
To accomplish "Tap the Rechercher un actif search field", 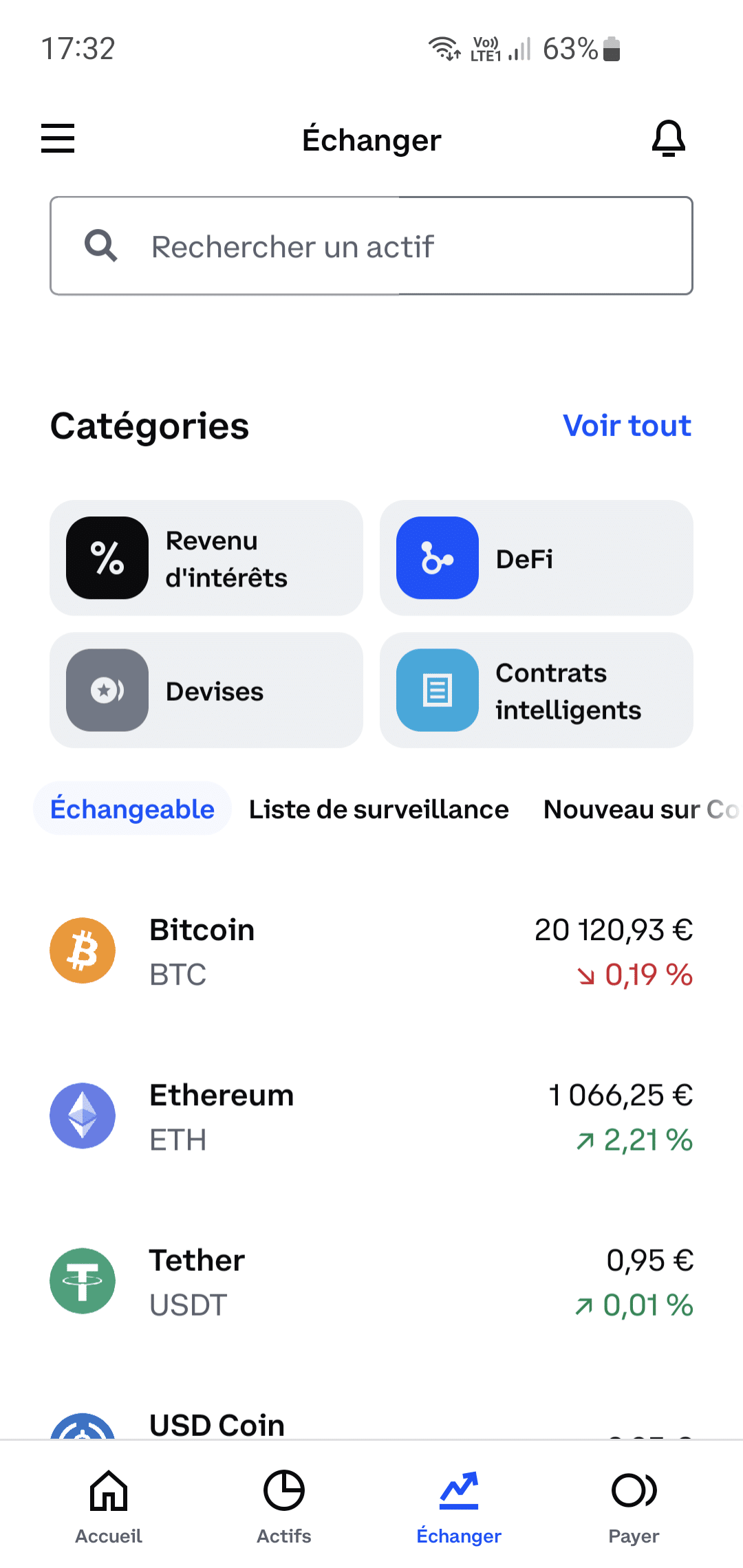I will (x=371, y=246).
